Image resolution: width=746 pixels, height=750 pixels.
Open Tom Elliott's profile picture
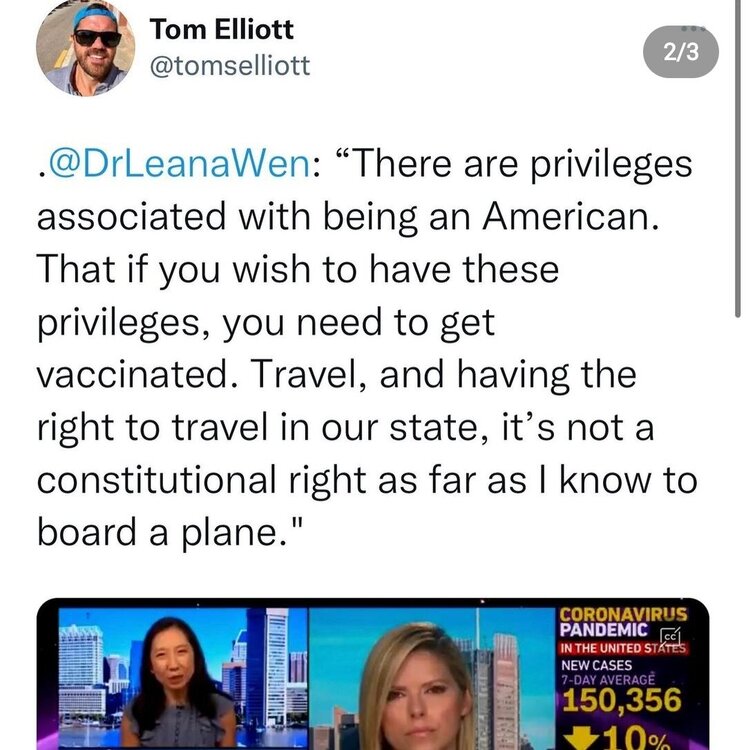(x=85, y=48)
